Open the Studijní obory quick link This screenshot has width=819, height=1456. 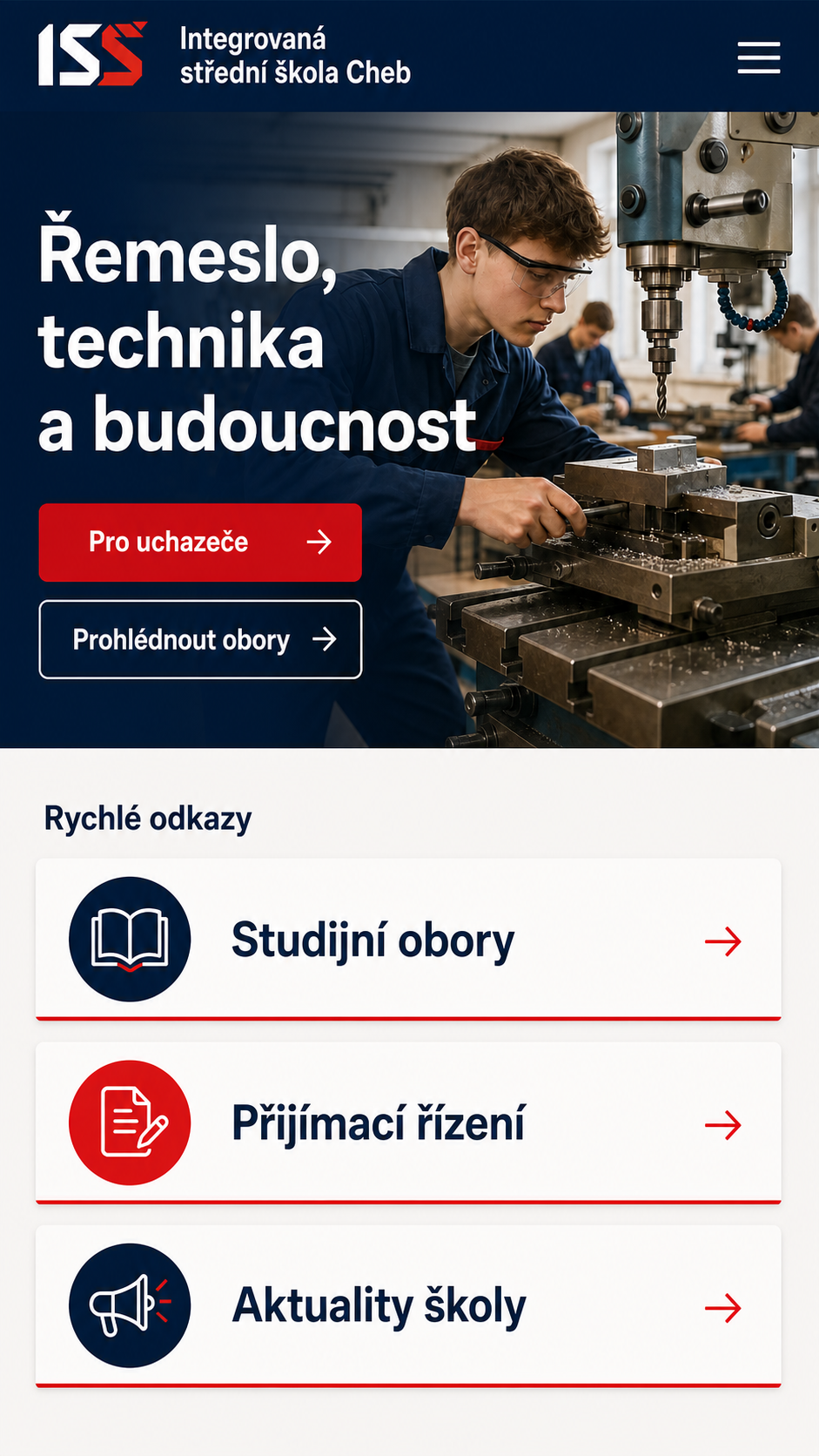(408, 940)
